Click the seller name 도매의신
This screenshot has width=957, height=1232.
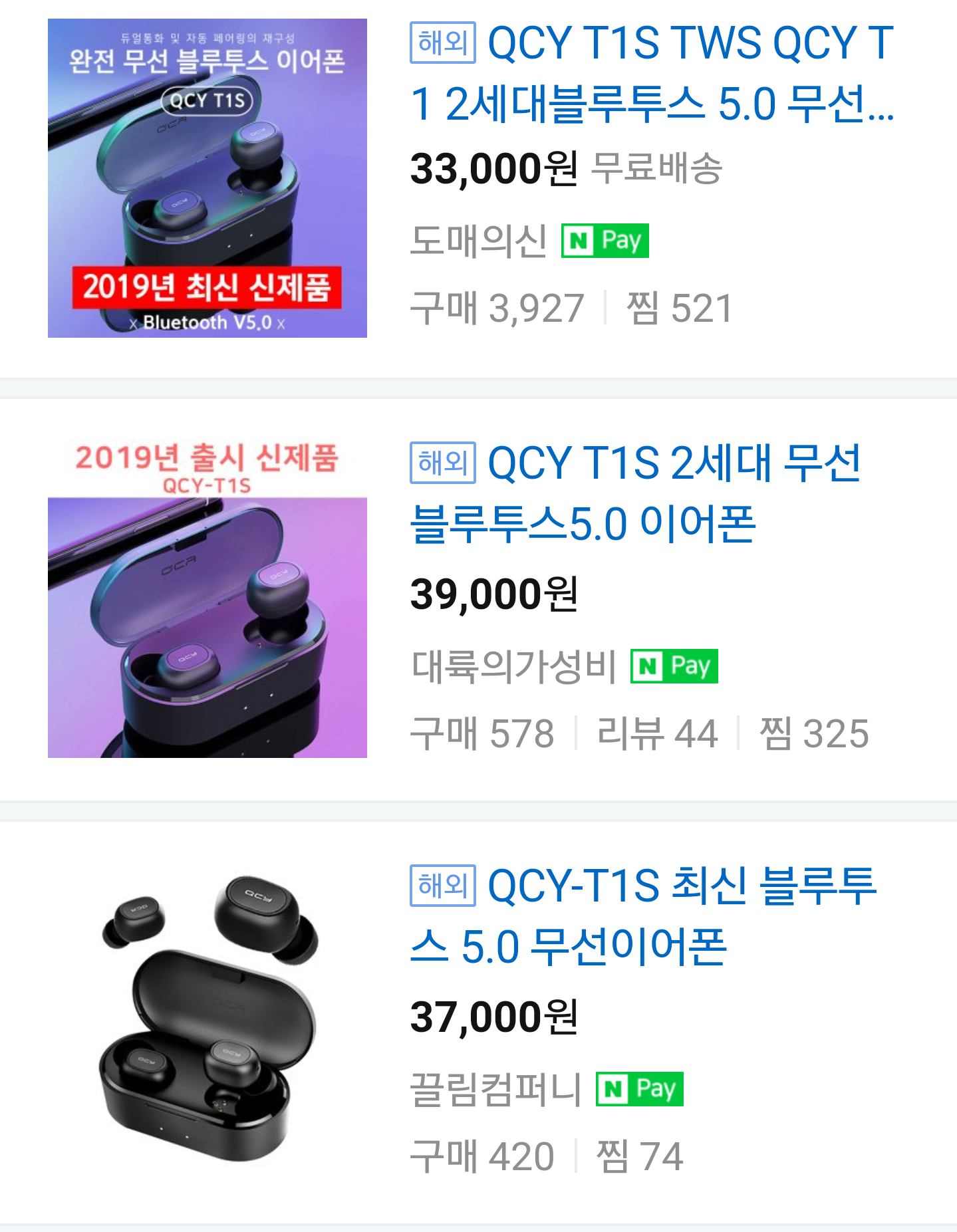coord(479,242)
